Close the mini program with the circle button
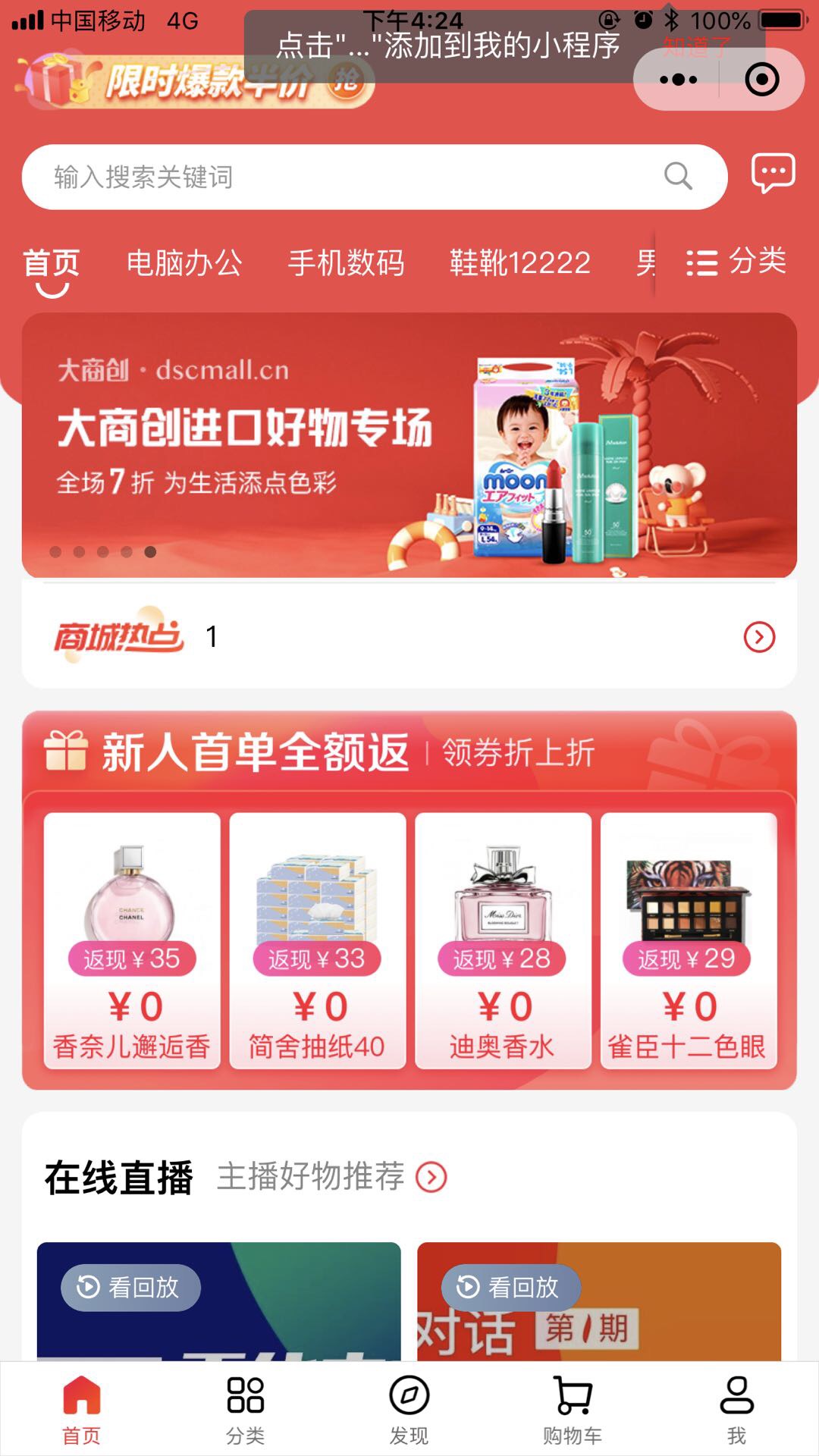 click(761, 80)
